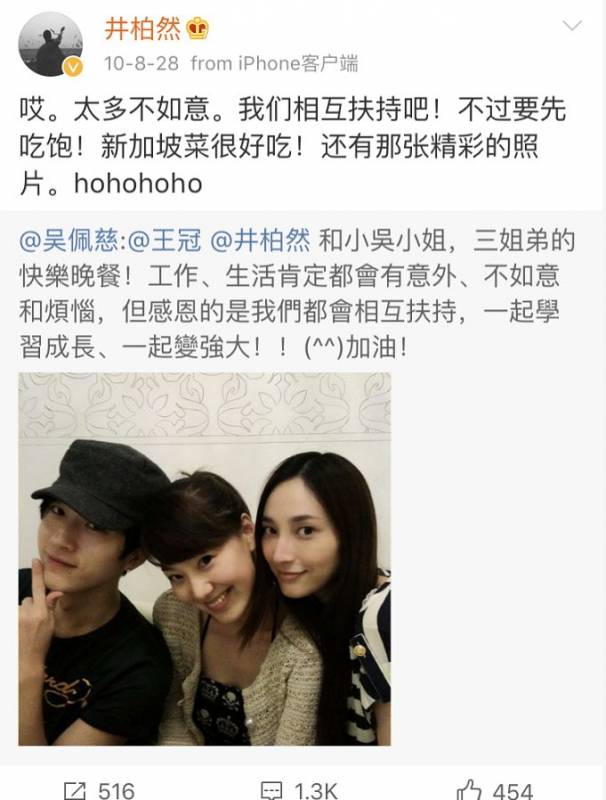View the attached photo full size
Image resolution: width=606 pixels, height=800 pixels.
tap(205, 559)
